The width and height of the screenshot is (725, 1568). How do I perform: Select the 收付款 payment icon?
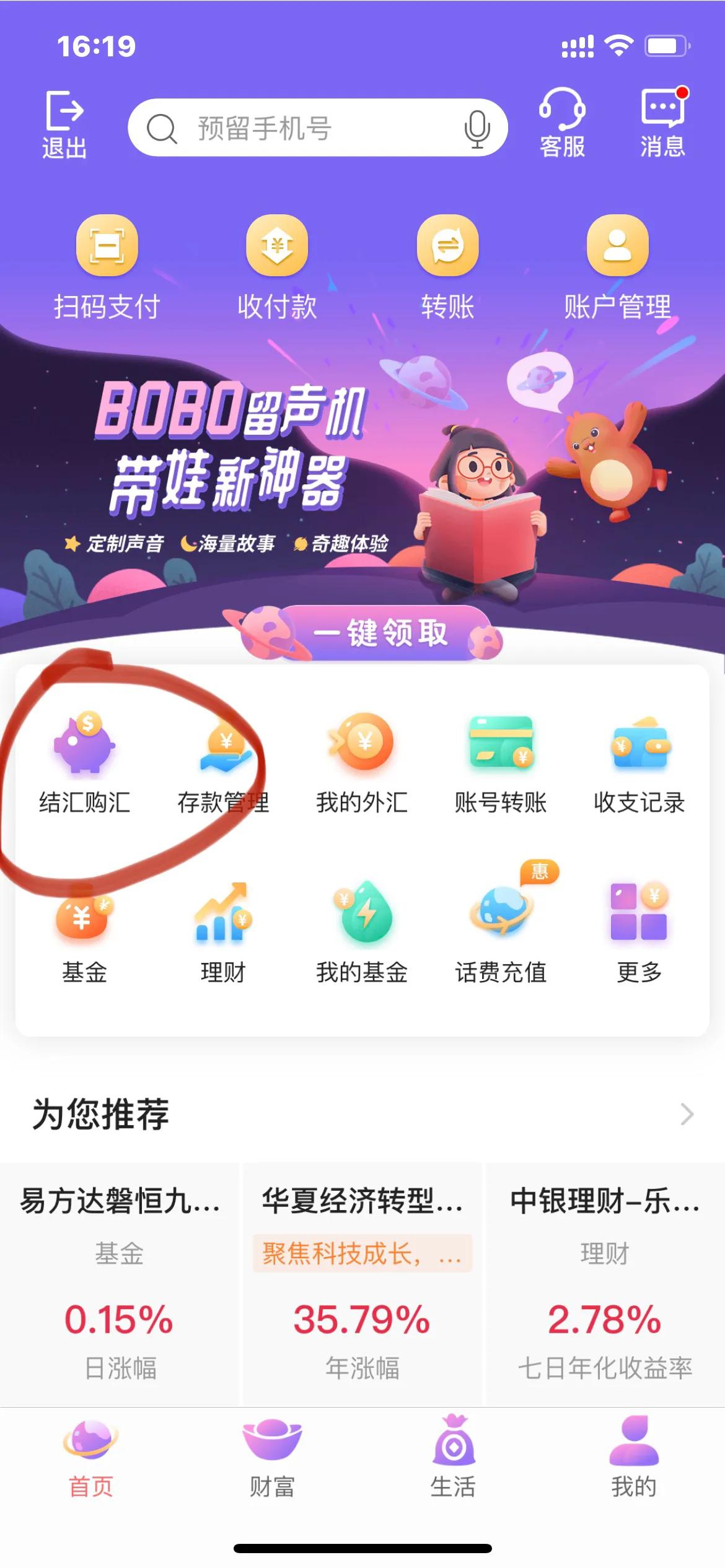pyautogui.click(x=278, y=265)
